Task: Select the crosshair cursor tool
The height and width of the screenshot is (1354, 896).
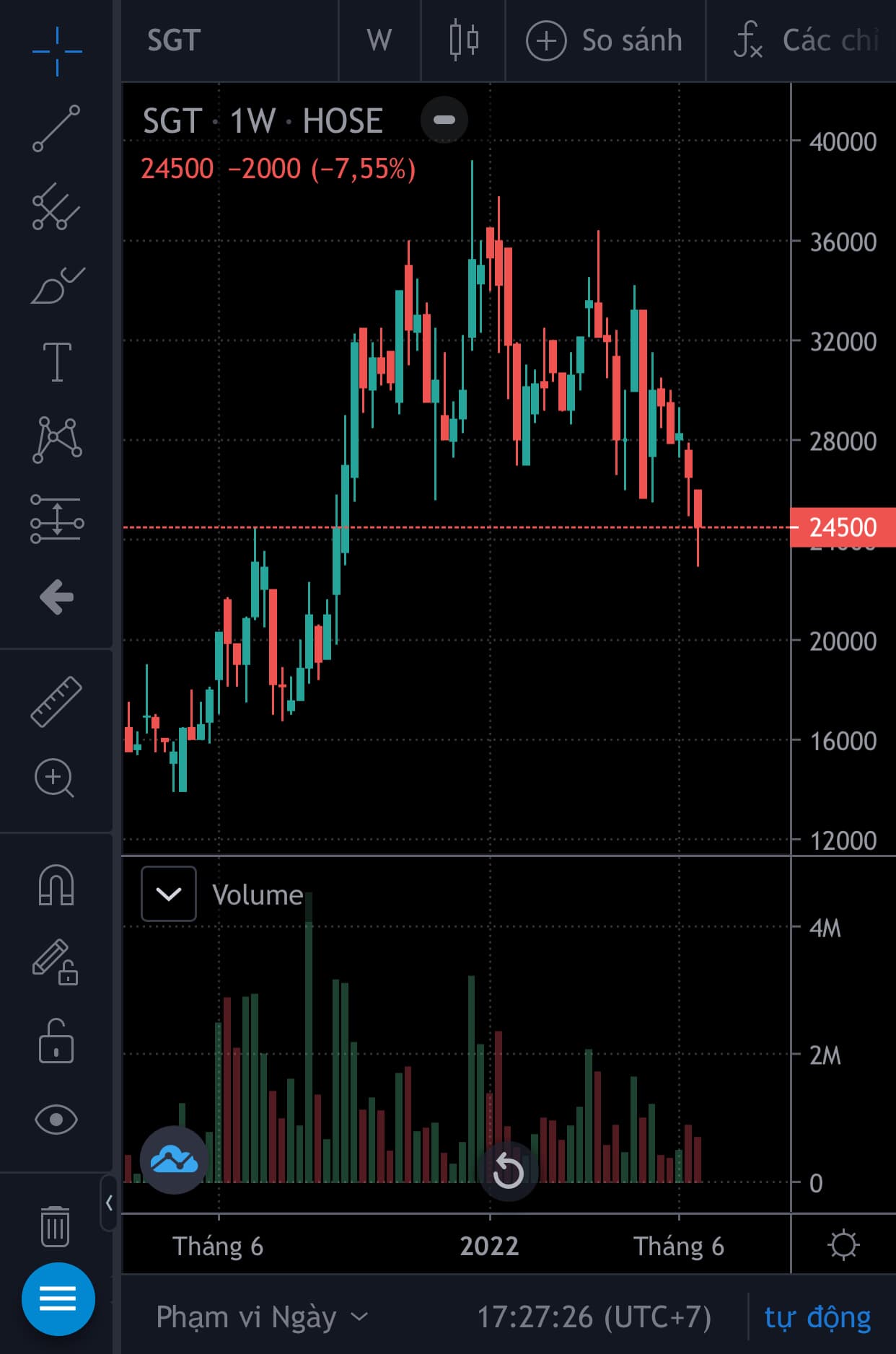Action: point(57,51)
